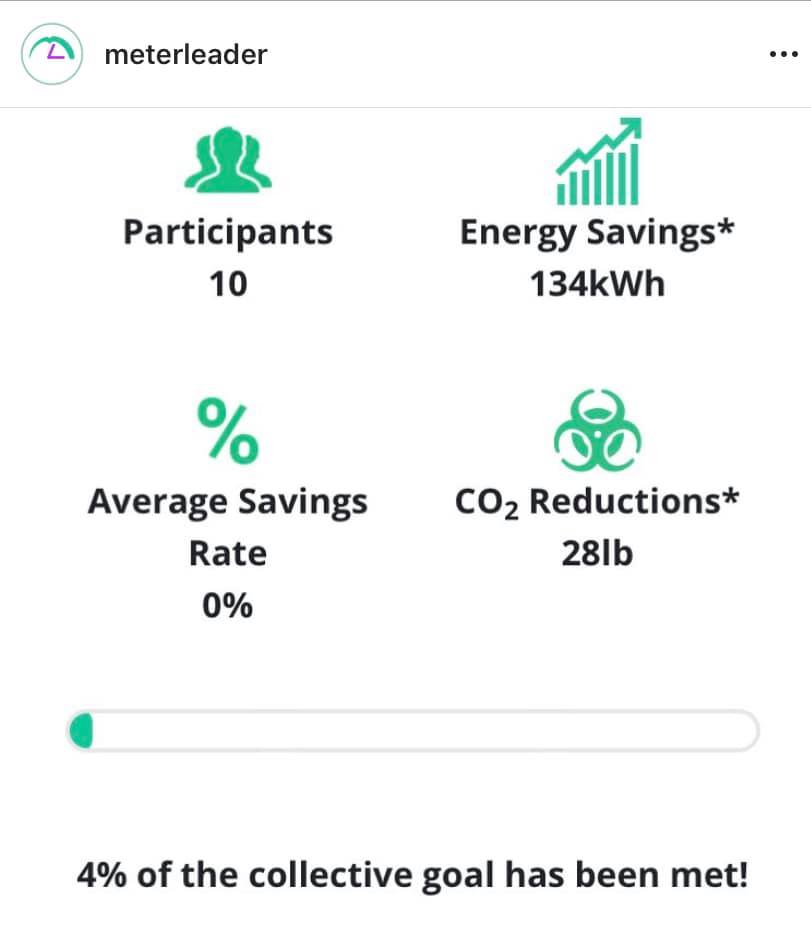Open the meterleader profile picture
Viewport: 811px width, 951px height.
[x=51, y=54]
